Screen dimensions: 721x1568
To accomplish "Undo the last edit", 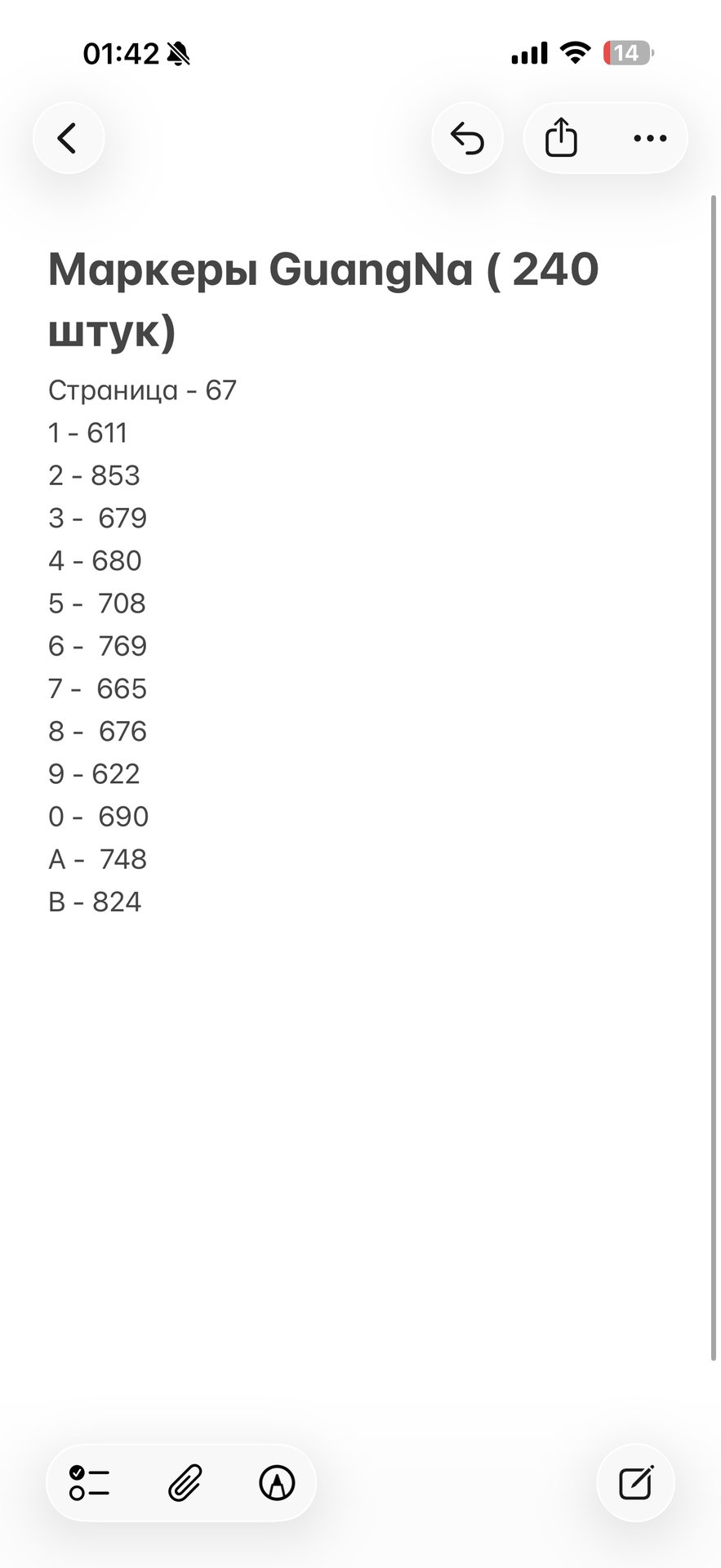I will pos(468,138).
